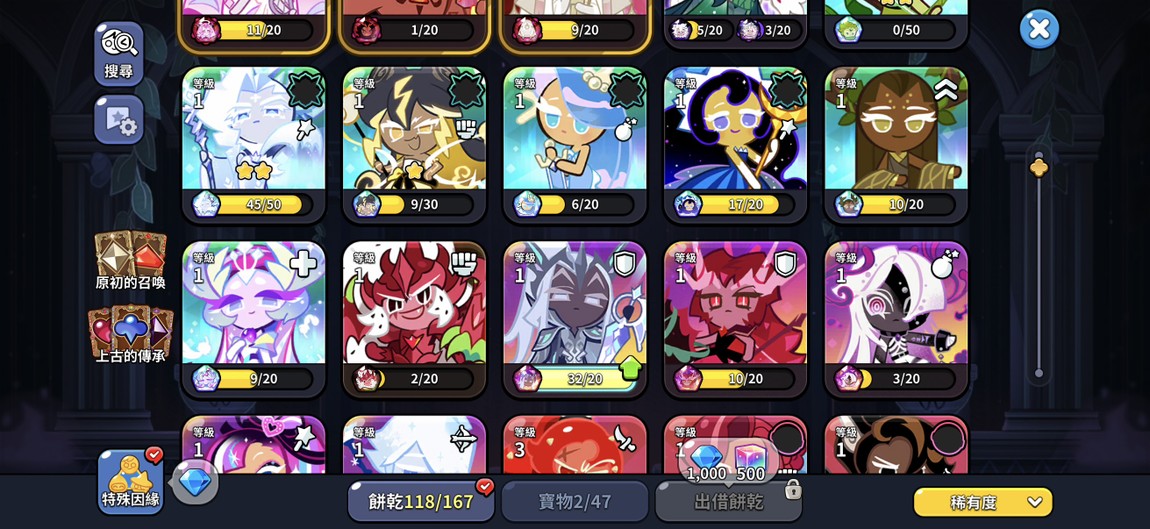Open 特殊因緣 special bonds
Viewport: 1150px width, 529px height.
(x=131, y=482)
